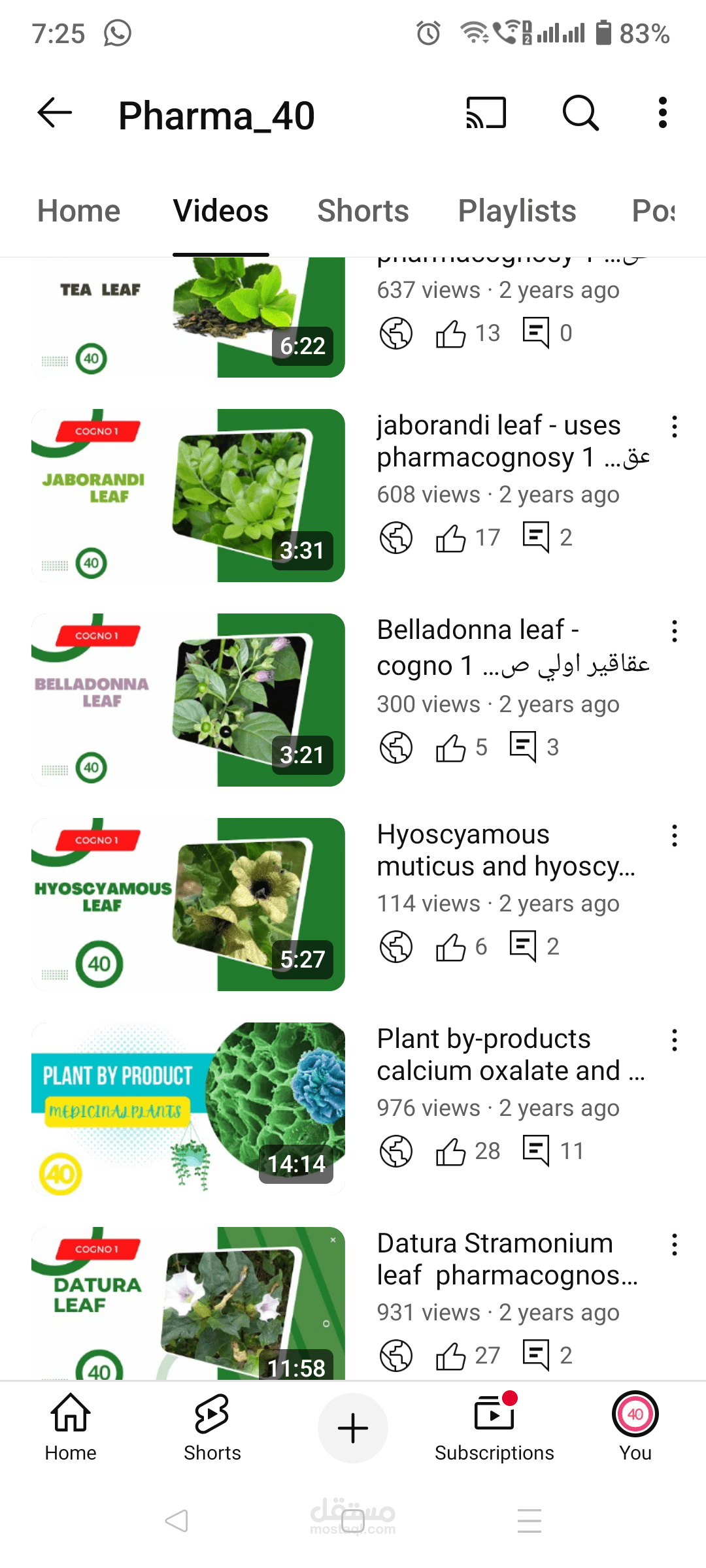Play the Plant by-products video
This screenshot has width=706, height=1568.
pos(188,1109)
